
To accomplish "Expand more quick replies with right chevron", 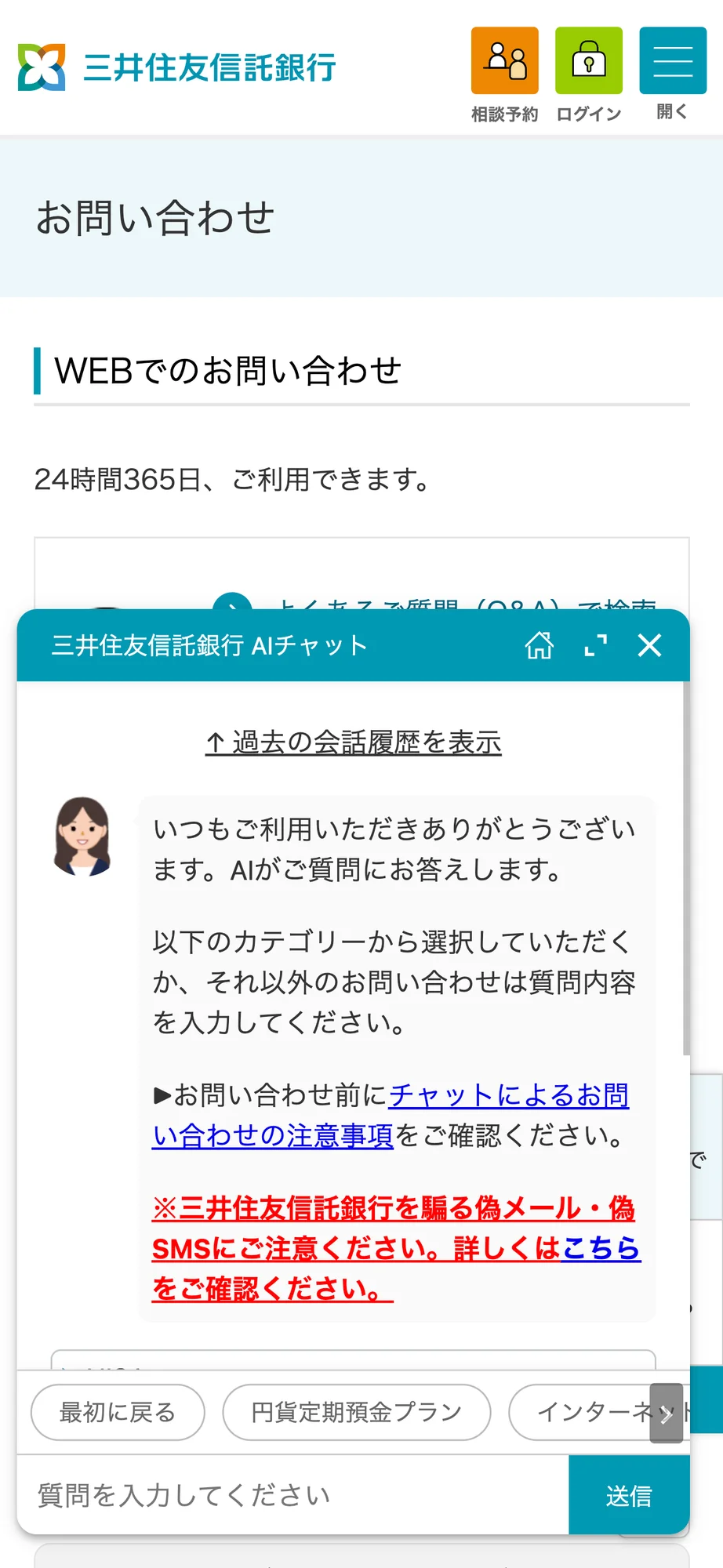I will 666,1414.
